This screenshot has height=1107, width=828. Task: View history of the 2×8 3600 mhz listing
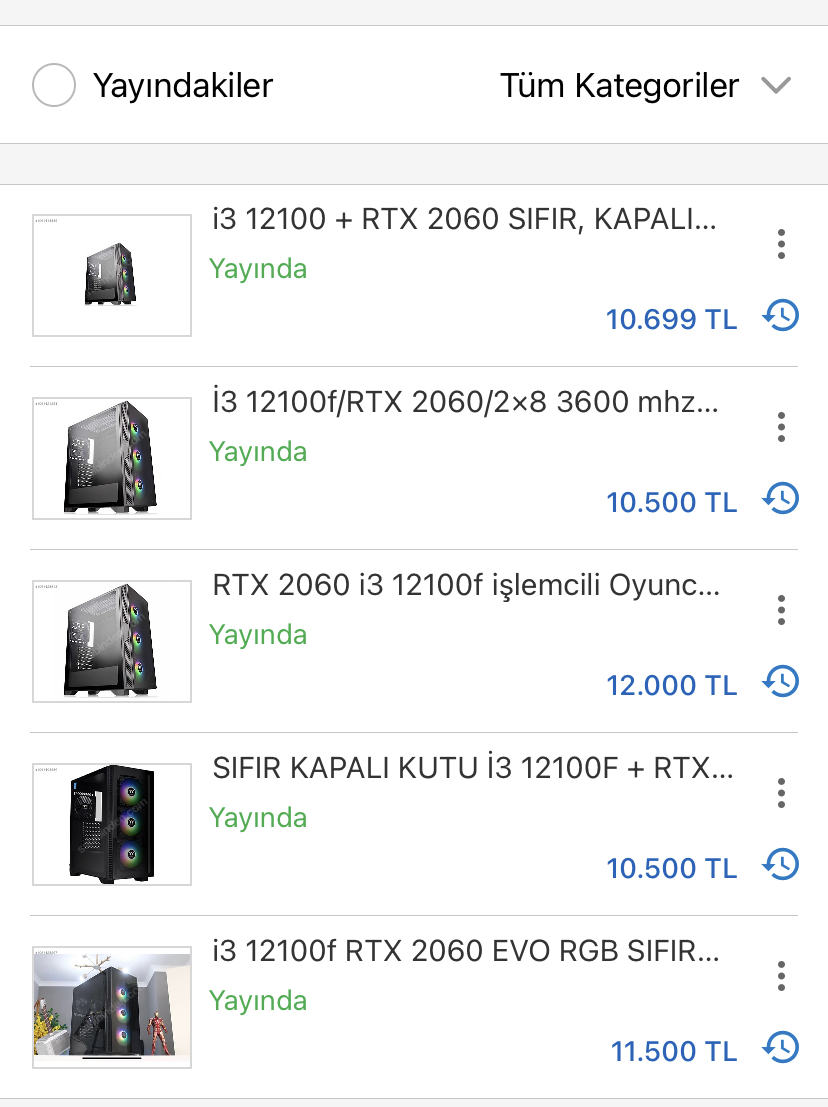(x=781, y=499)
